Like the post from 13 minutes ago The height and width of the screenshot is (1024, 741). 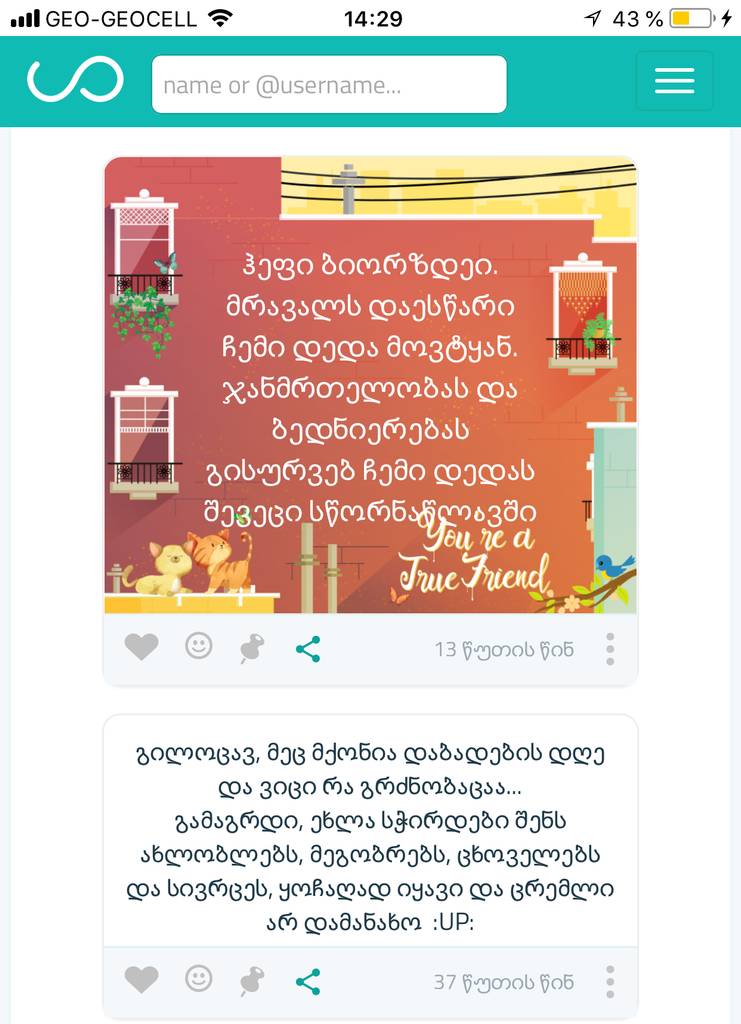pyautogui.click(x=142, y=648)
